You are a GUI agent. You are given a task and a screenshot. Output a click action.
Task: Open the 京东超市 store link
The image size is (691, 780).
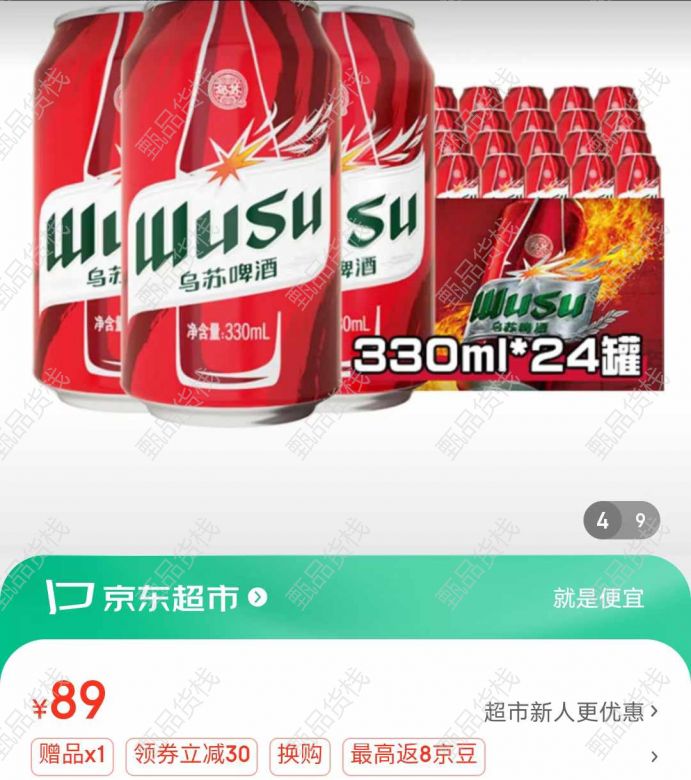coord(157,598)
